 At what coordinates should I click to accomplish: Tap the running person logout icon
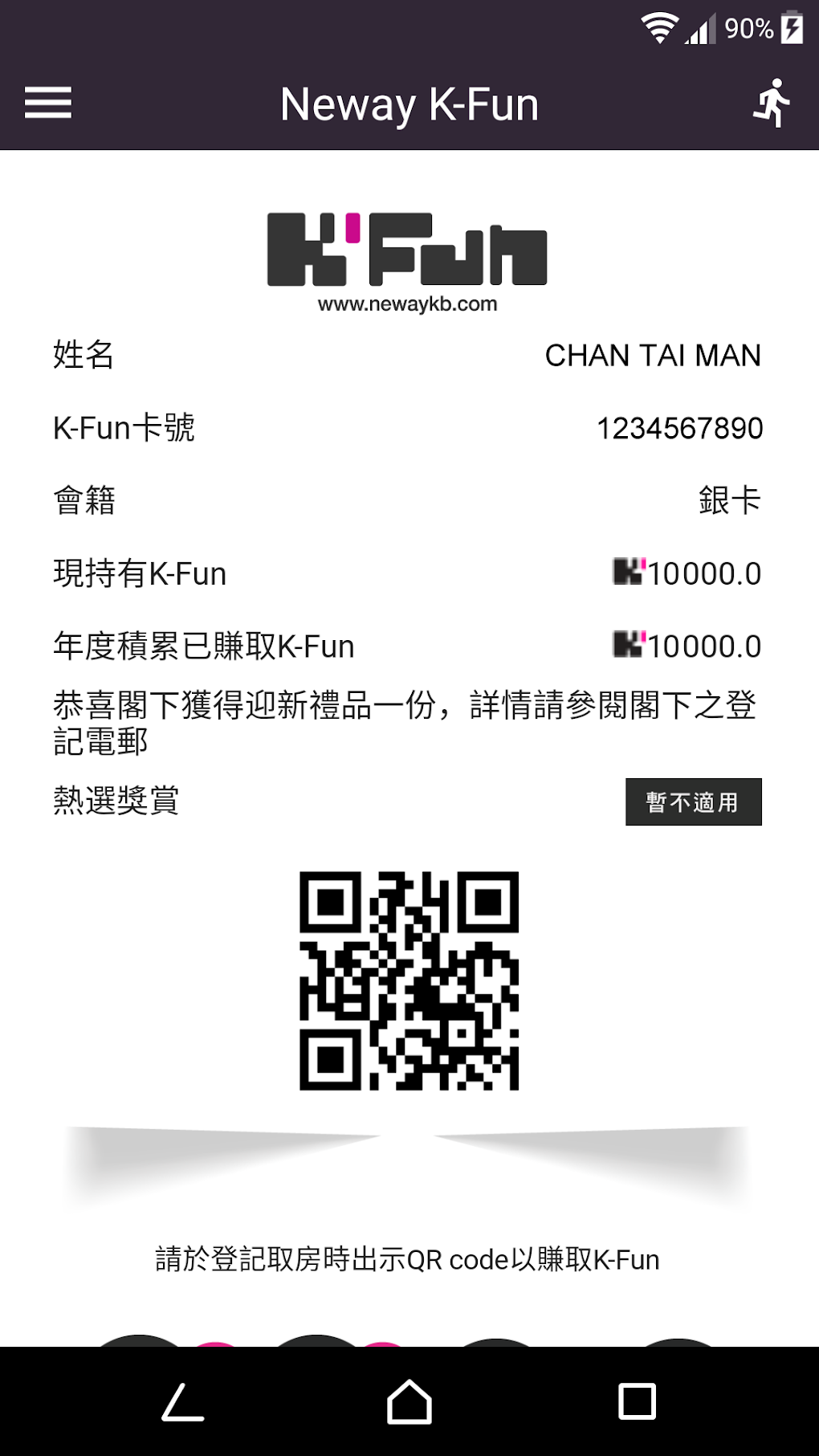click(x=772, y=103)
